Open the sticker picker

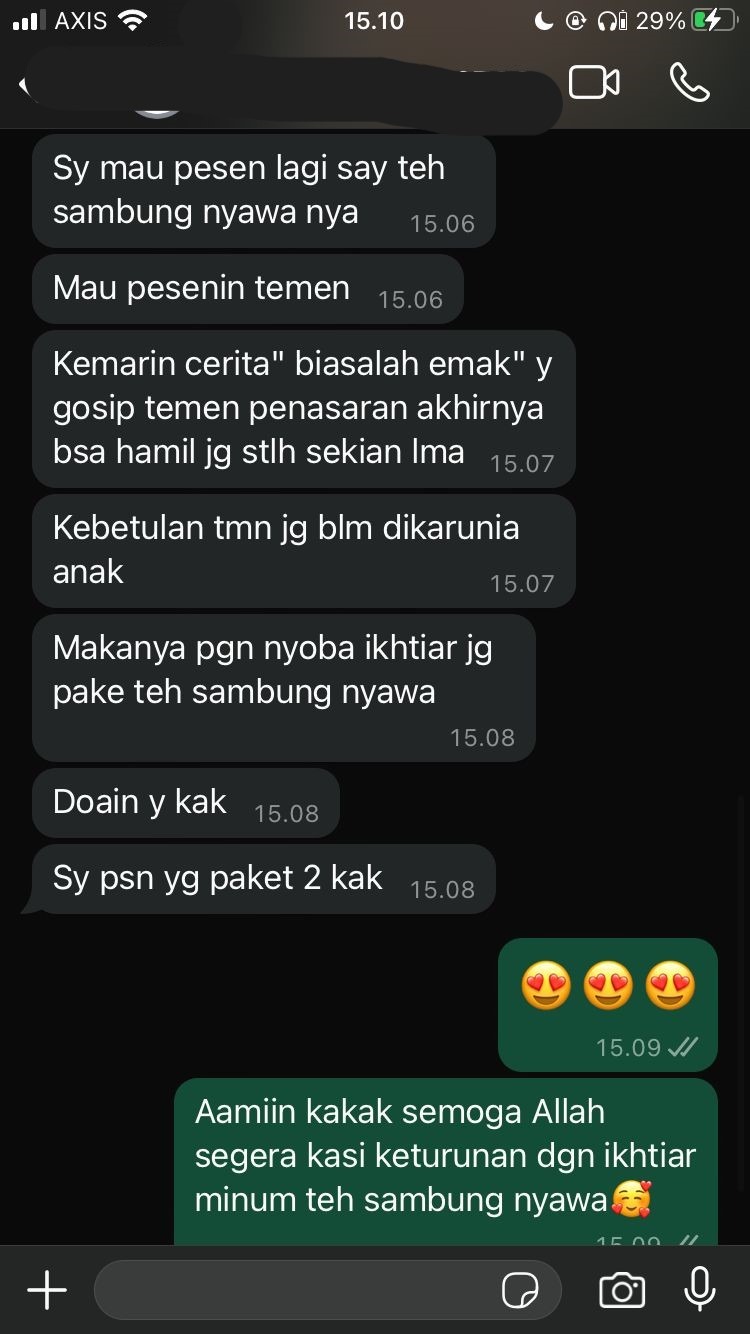point(520,1291)
